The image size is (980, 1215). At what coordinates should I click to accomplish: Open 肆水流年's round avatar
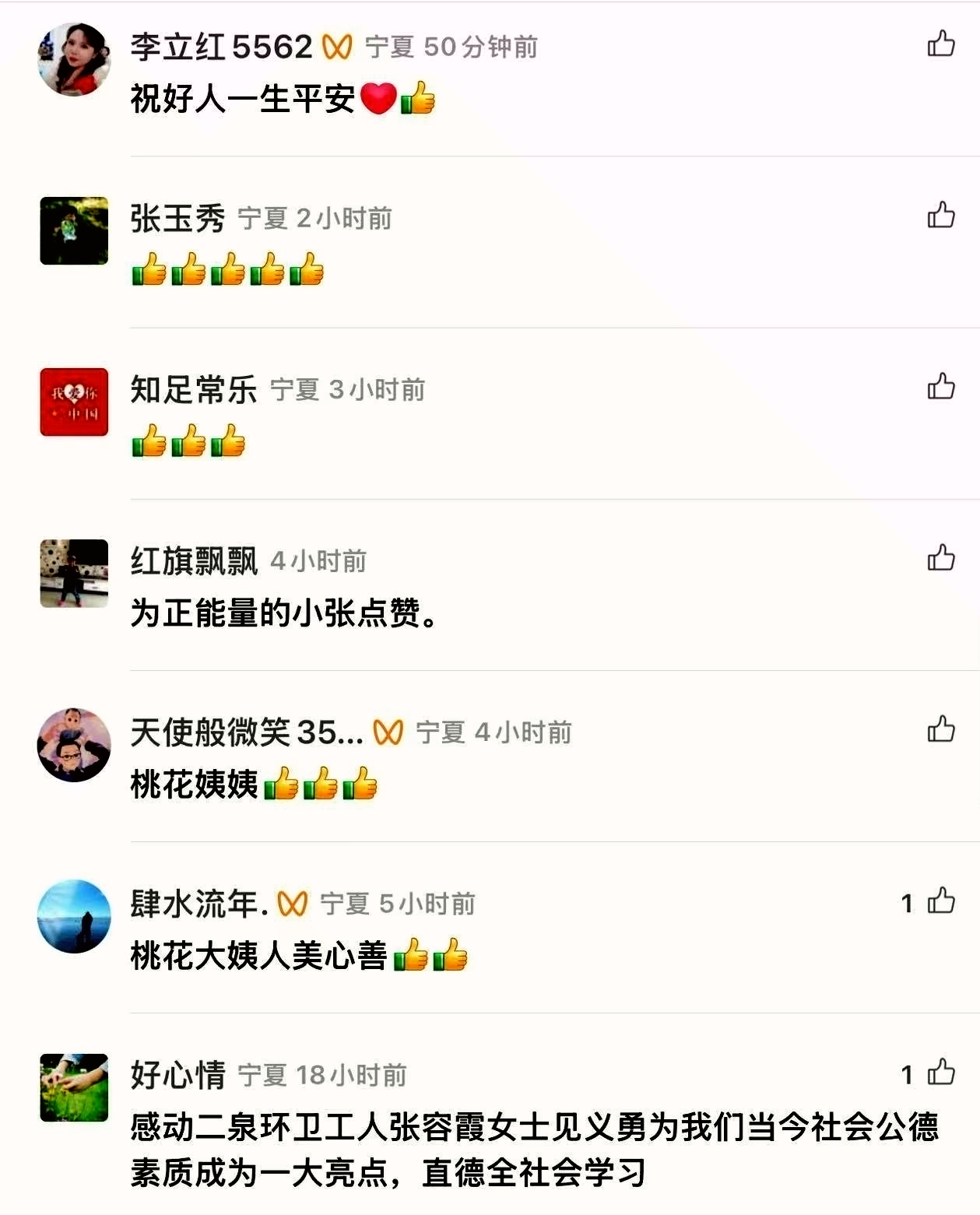click(74, 916)
